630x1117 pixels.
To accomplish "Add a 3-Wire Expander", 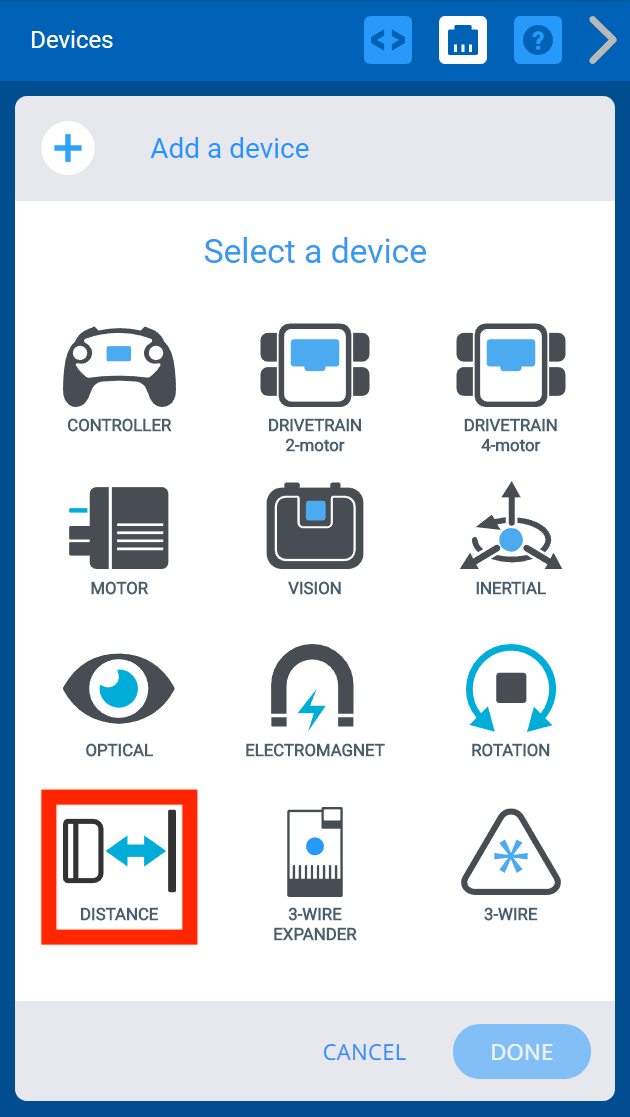I will point(315,874).
